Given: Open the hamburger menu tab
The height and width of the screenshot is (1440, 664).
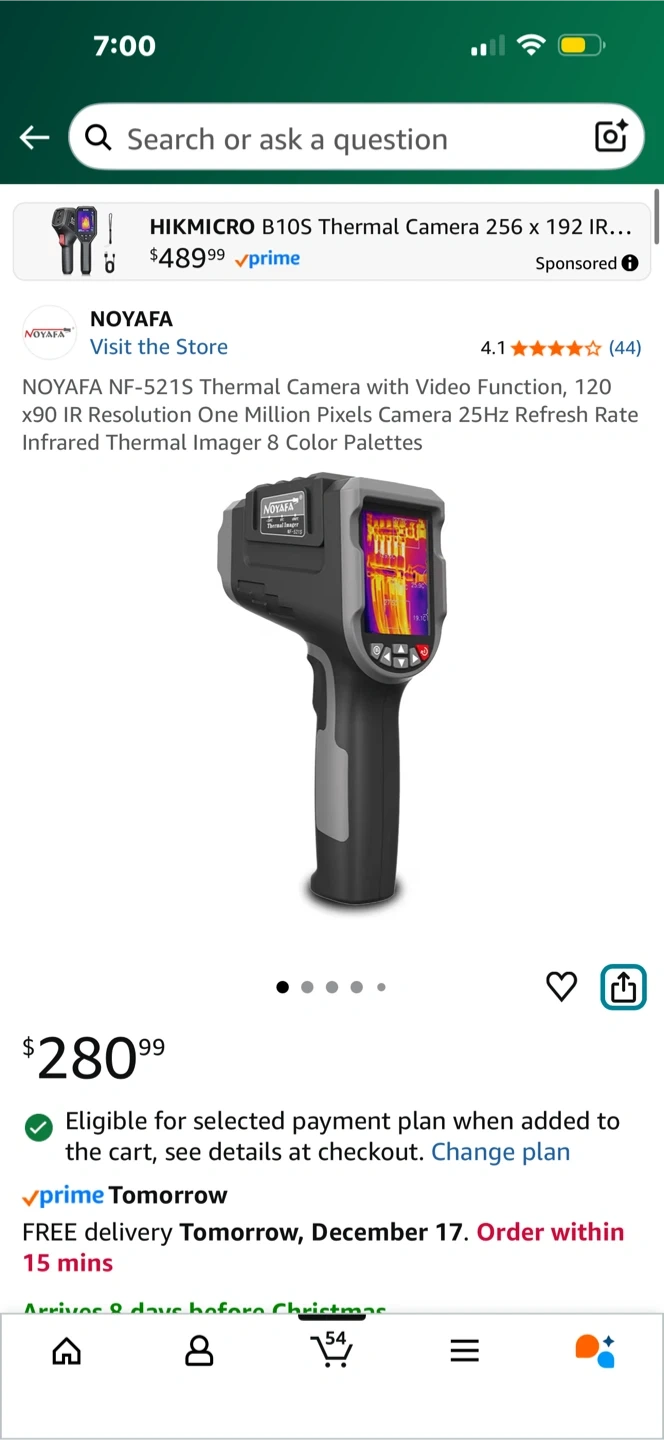Looking at the screenshot, I should coord(464,1352).
